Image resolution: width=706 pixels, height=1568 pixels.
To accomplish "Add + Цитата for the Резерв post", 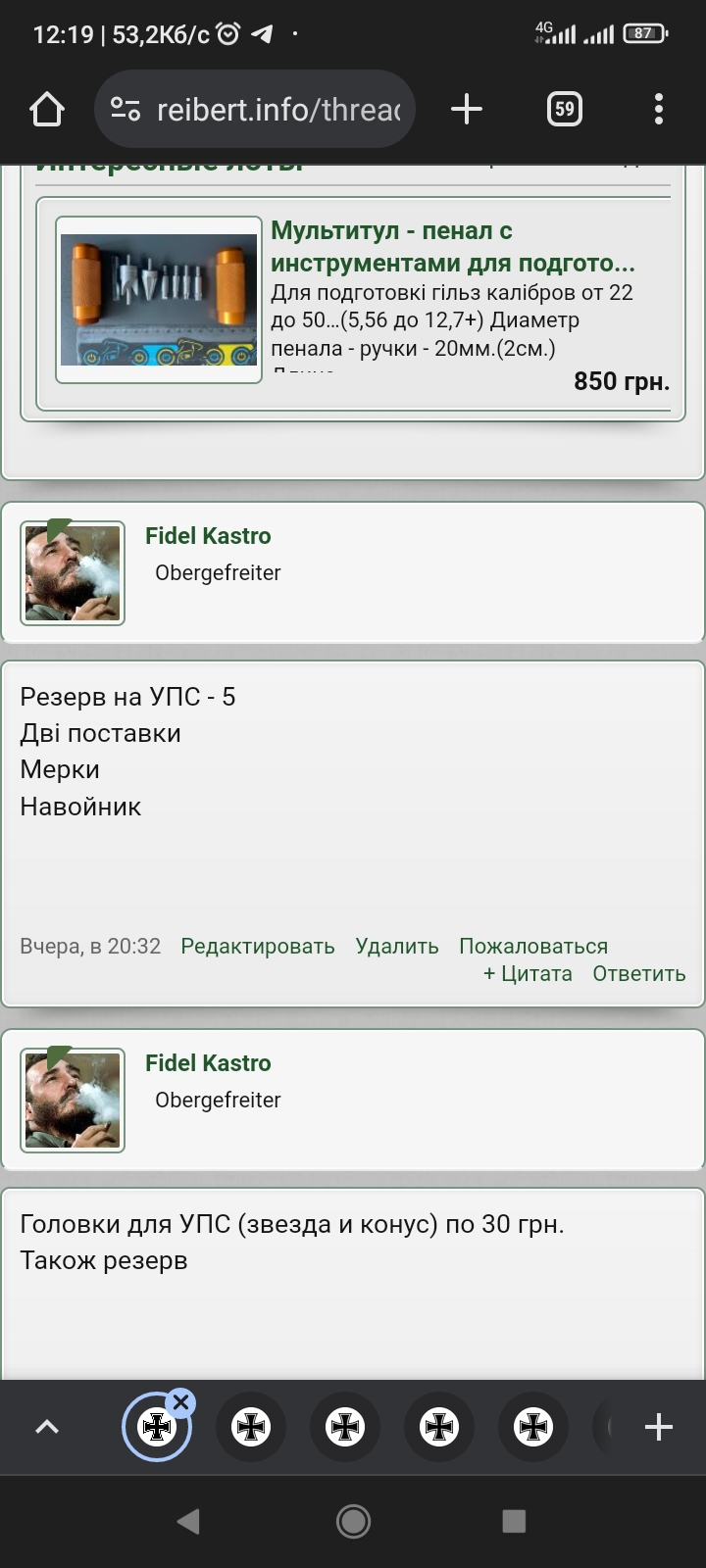I will (x=528, y=974).
